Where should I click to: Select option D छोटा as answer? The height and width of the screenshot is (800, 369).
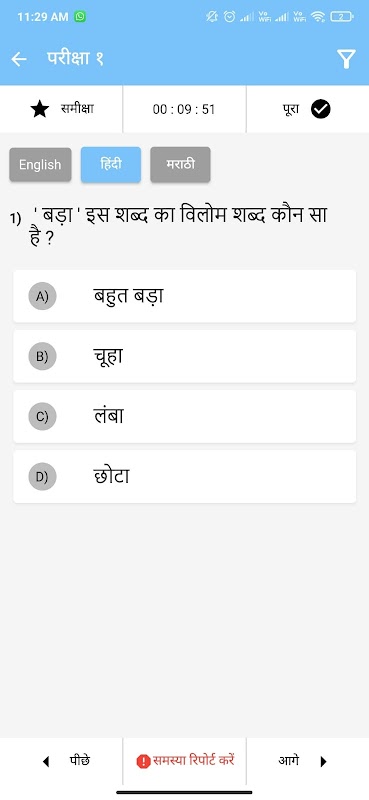(x=184, y=477)
